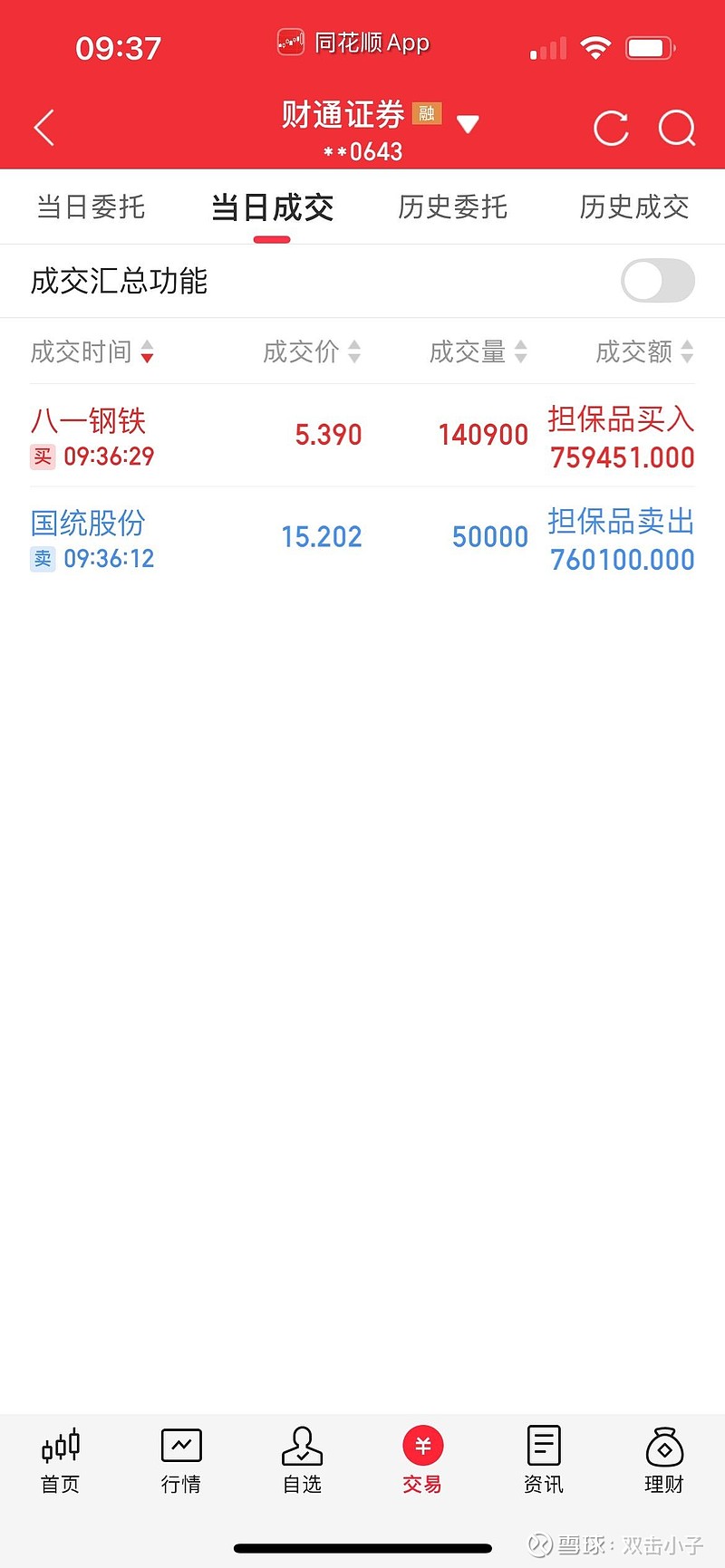Open the 理财 wealth tab
725x1568 pixels.
pyautogui.click(x=664, y=1460)
